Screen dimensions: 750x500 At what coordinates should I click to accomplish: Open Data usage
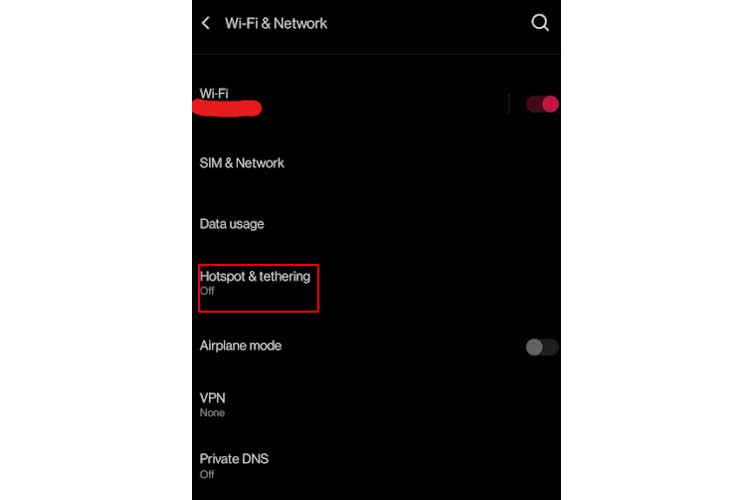[376, 224]
